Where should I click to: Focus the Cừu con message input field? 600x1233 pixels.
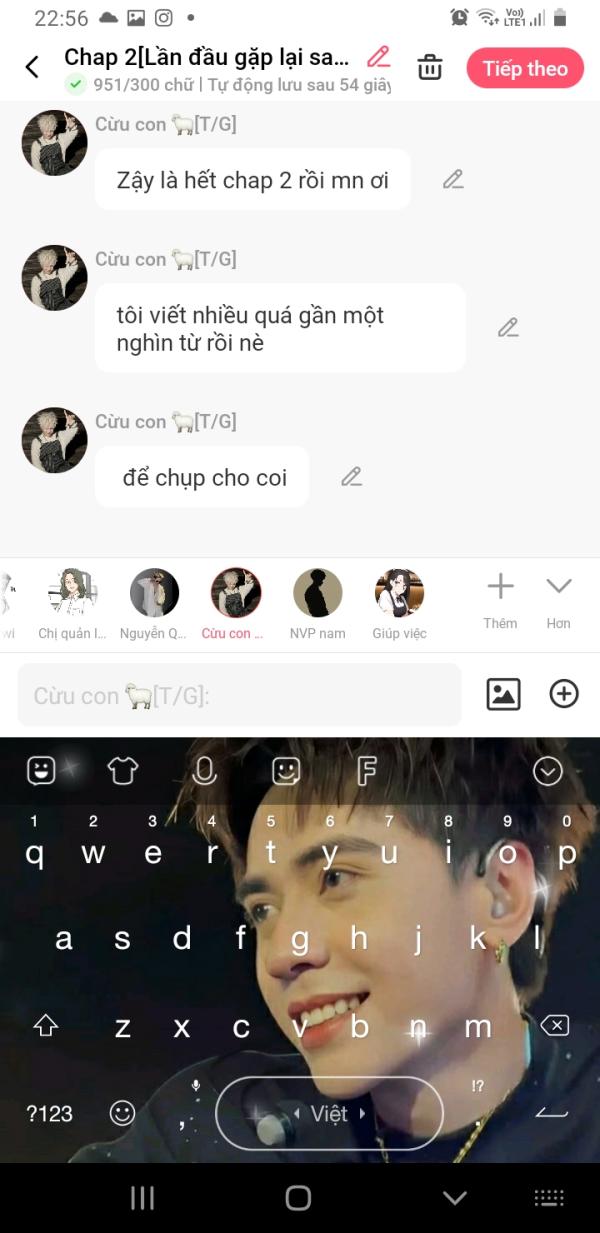[x=240, y=695]
